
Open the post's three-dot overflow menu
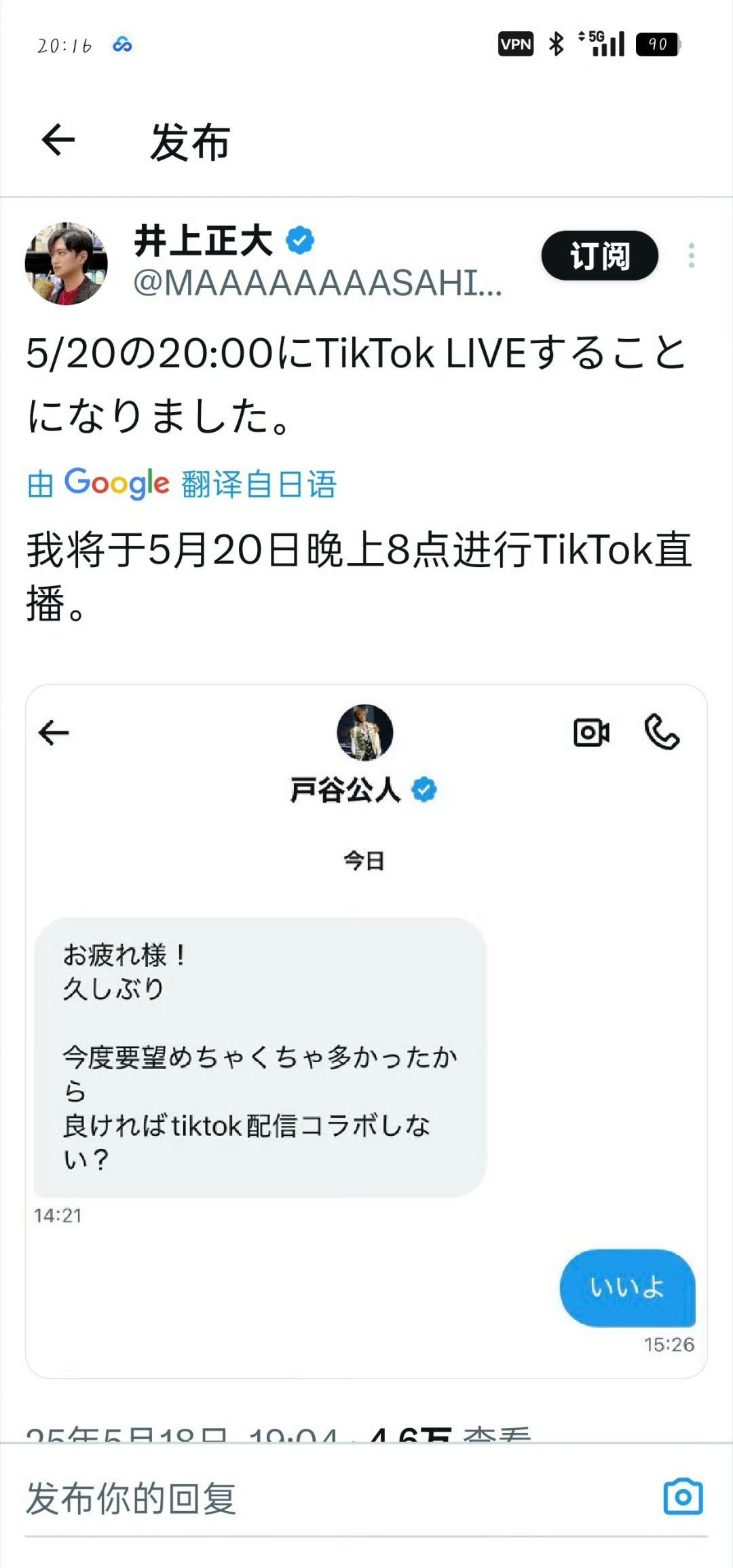691,255
